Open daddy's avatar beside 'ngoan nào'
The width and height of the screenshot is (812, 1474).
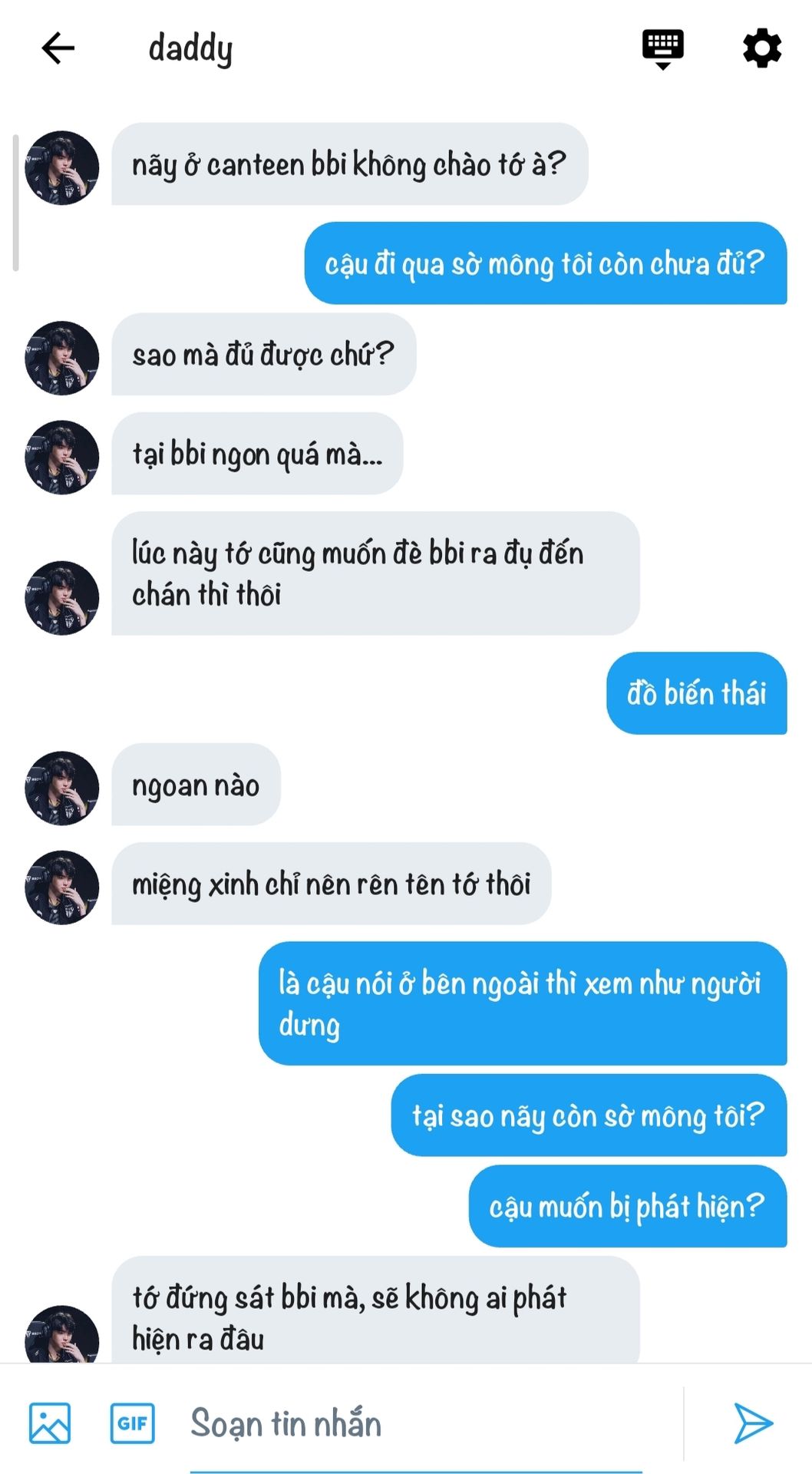point(62,788)
